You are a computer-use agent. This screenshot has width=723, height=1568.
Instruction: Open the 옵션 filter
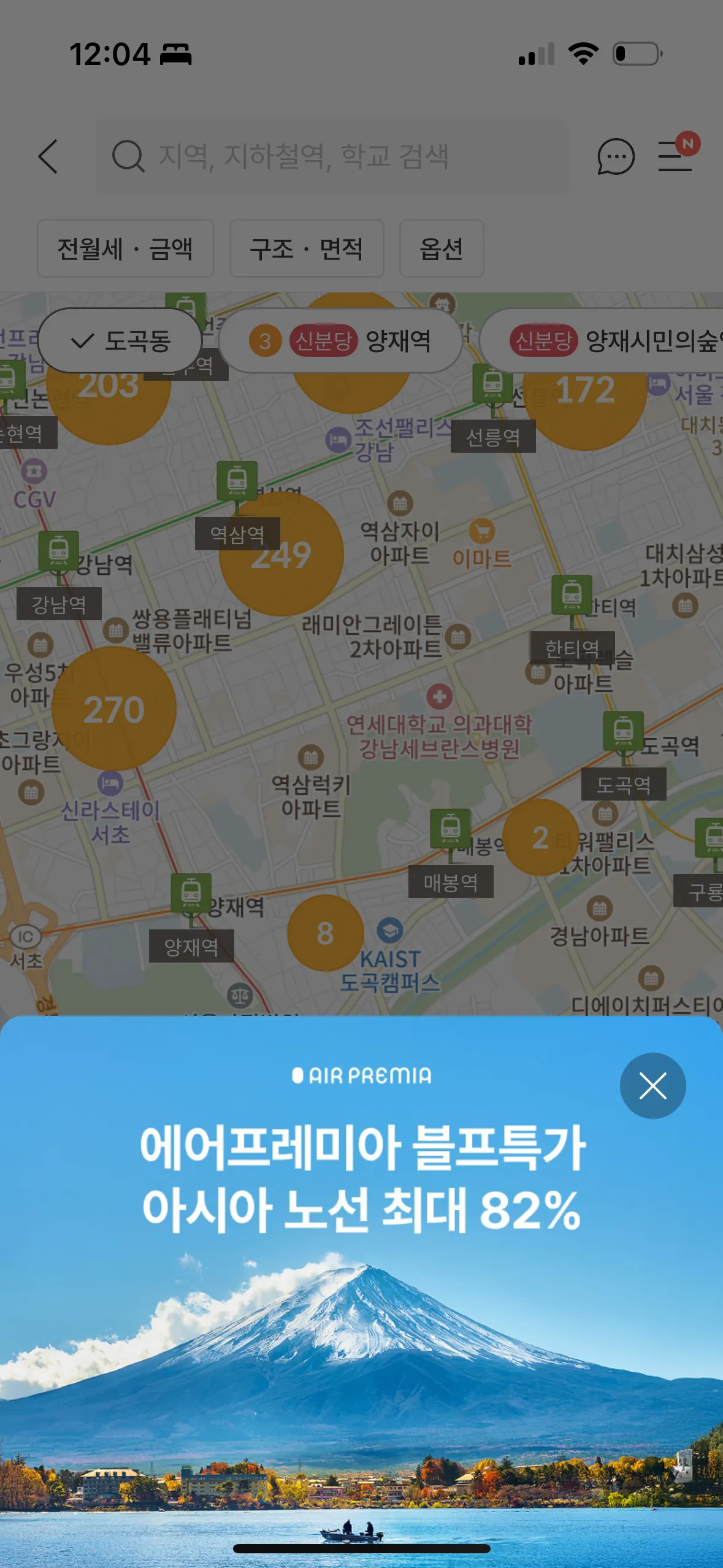[441, 249]
